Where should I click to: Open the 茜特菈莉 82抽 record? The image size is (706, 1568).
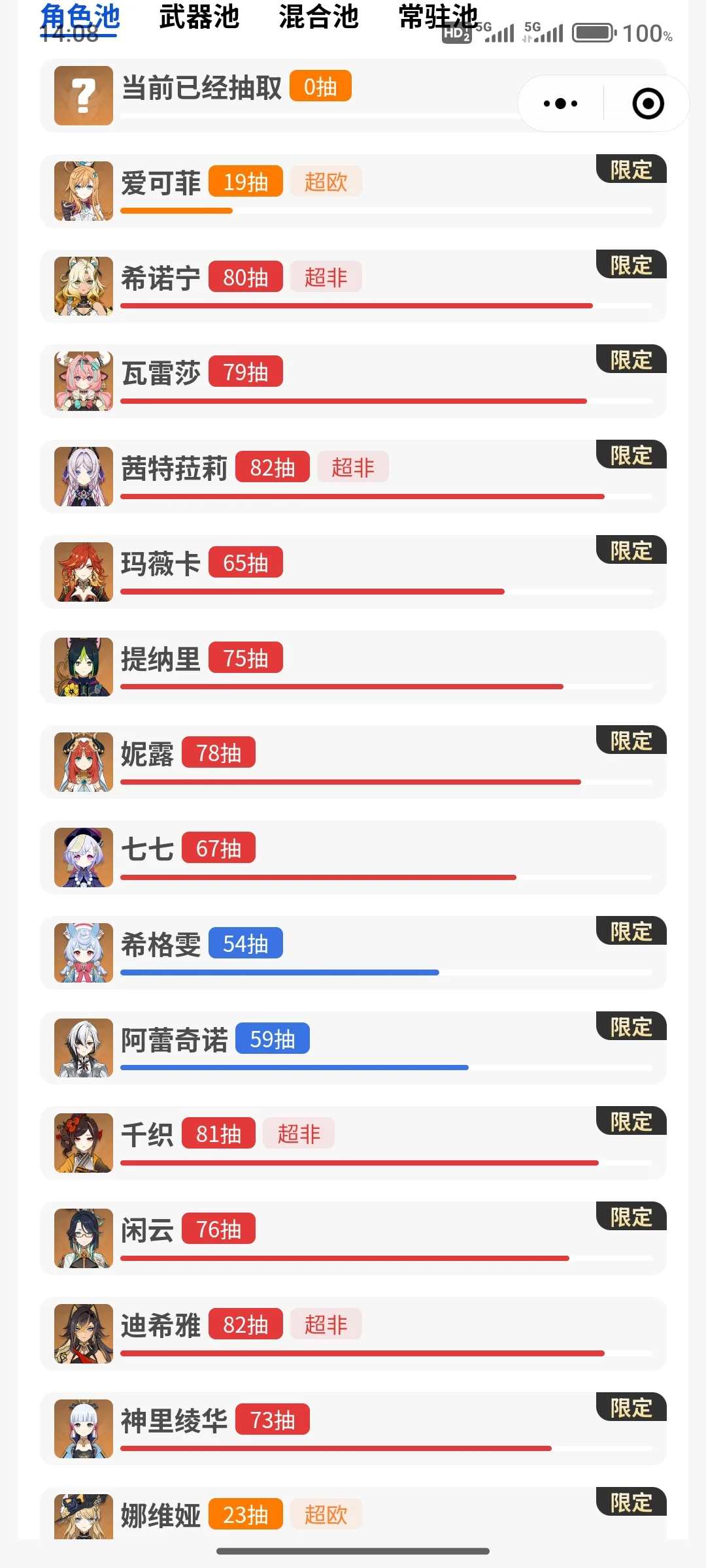[x=353, y=477]
